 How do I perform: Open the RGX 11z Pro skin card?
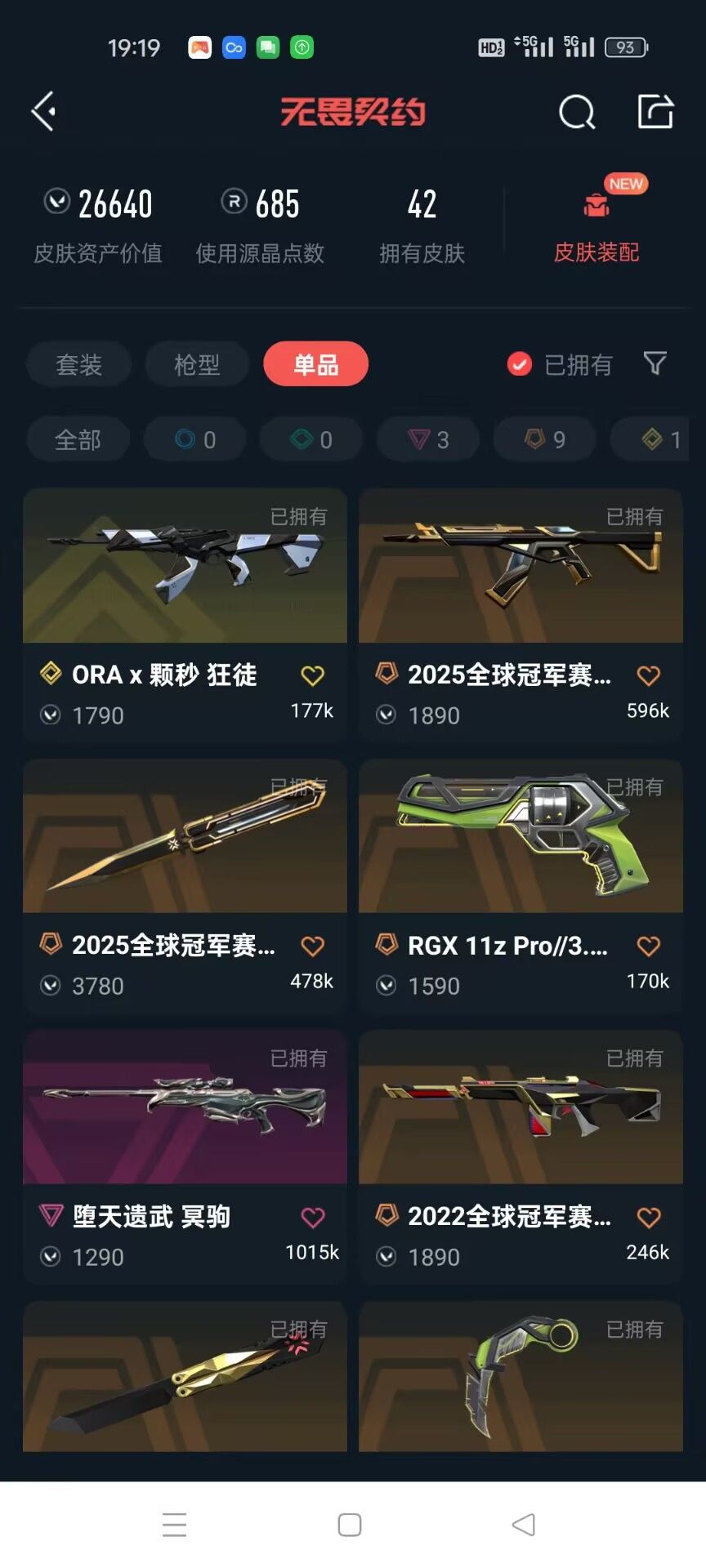point(521,857)
